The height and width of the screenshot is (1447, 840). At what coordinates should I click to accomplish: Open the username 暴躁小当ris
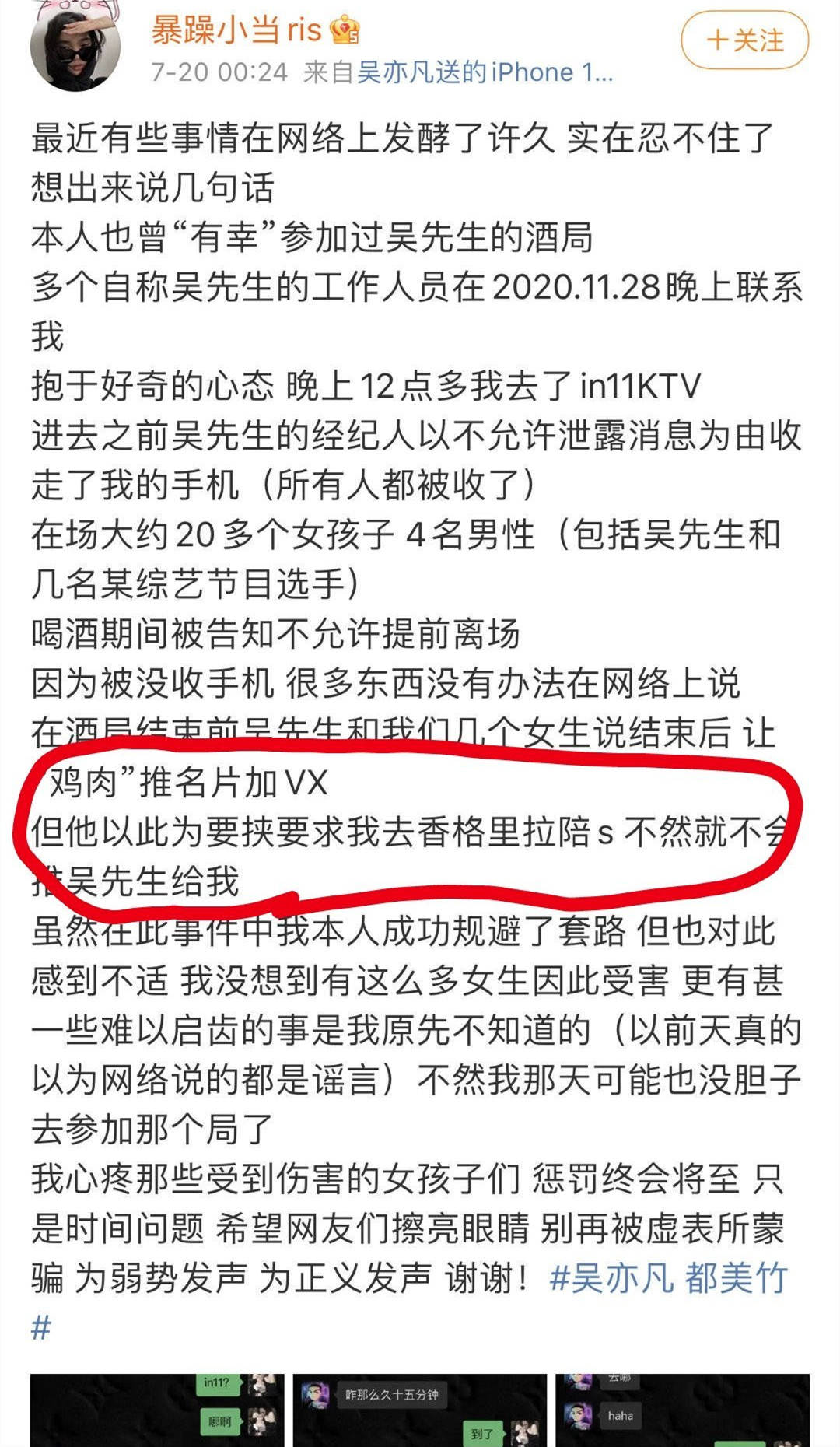pos(236,30)
